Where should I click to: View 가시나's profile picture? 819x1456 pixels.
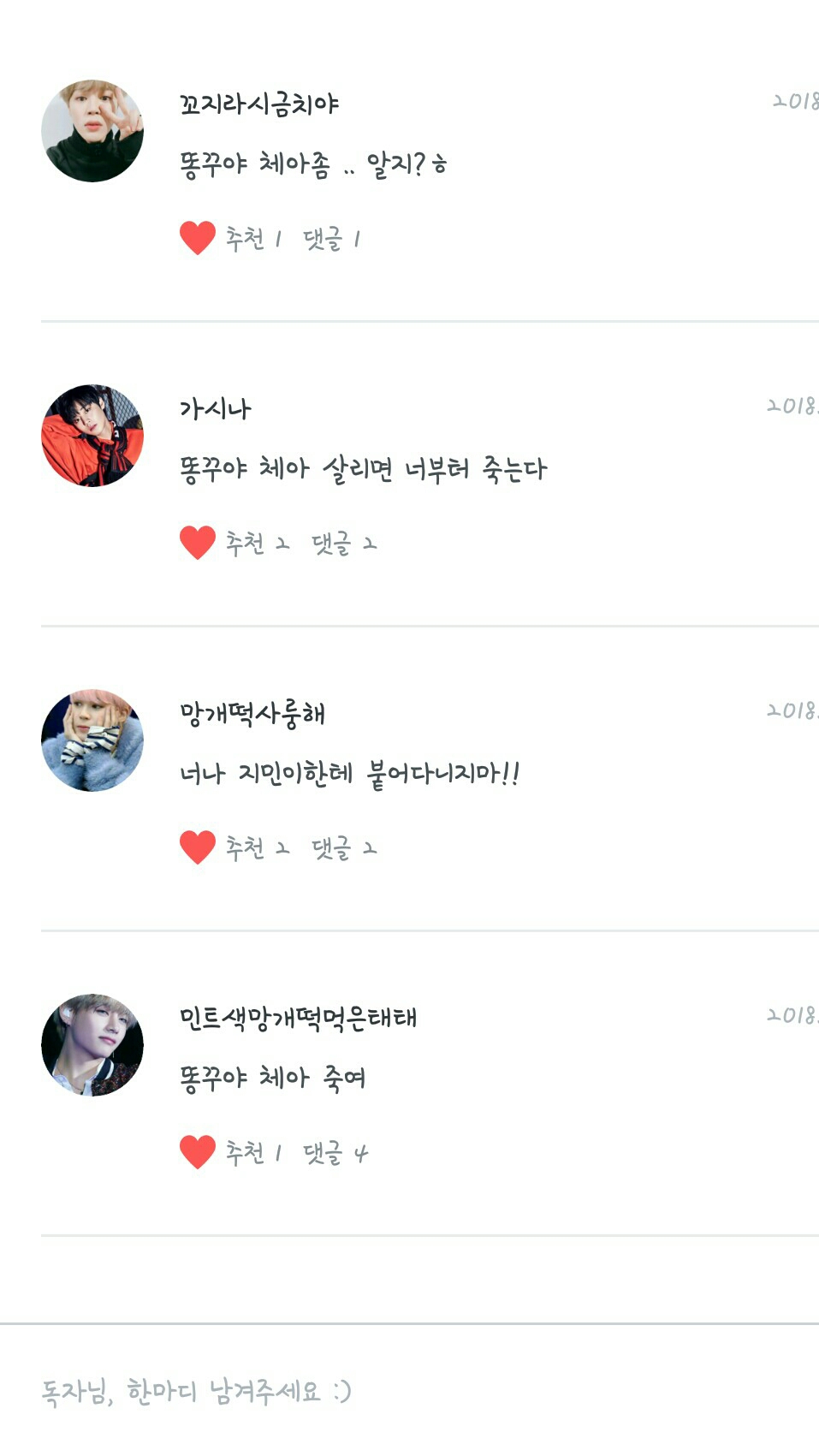[x=92, y=436]
